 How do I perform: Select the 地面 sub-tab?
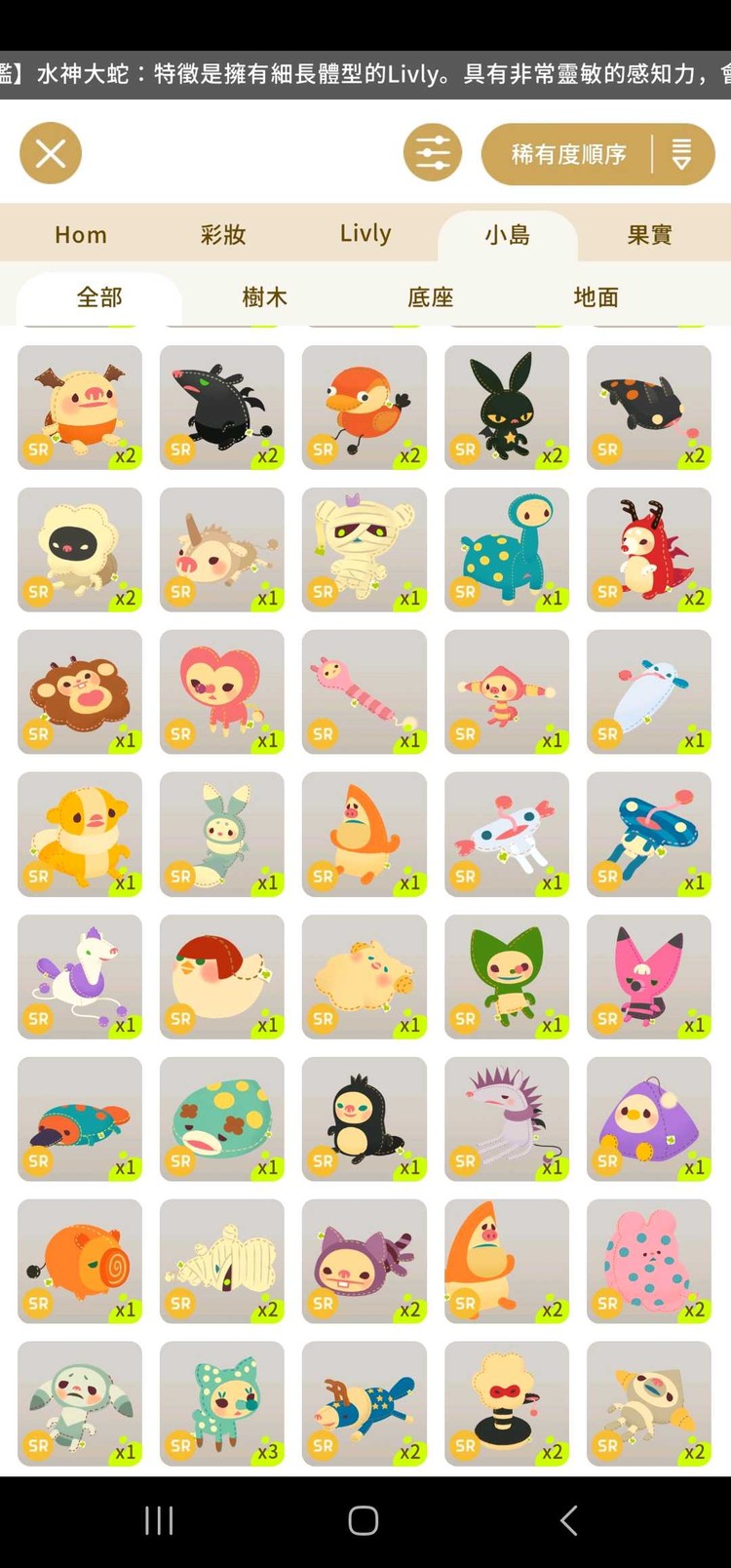pyautogui.click(x=596, y=296)
